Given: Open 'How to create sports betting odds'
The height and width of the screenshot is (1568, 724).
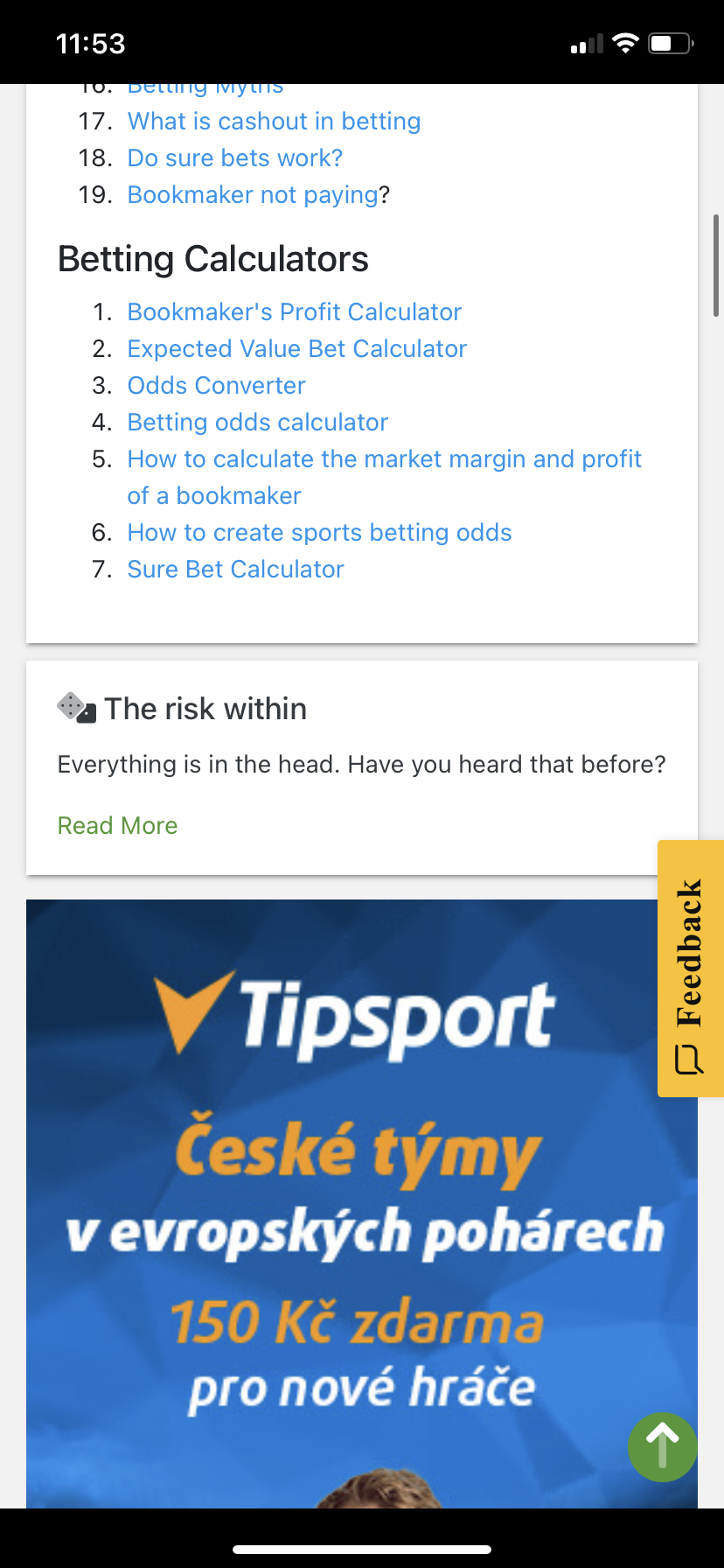Looking at the screenshot, I should click(x=319, y=533).
